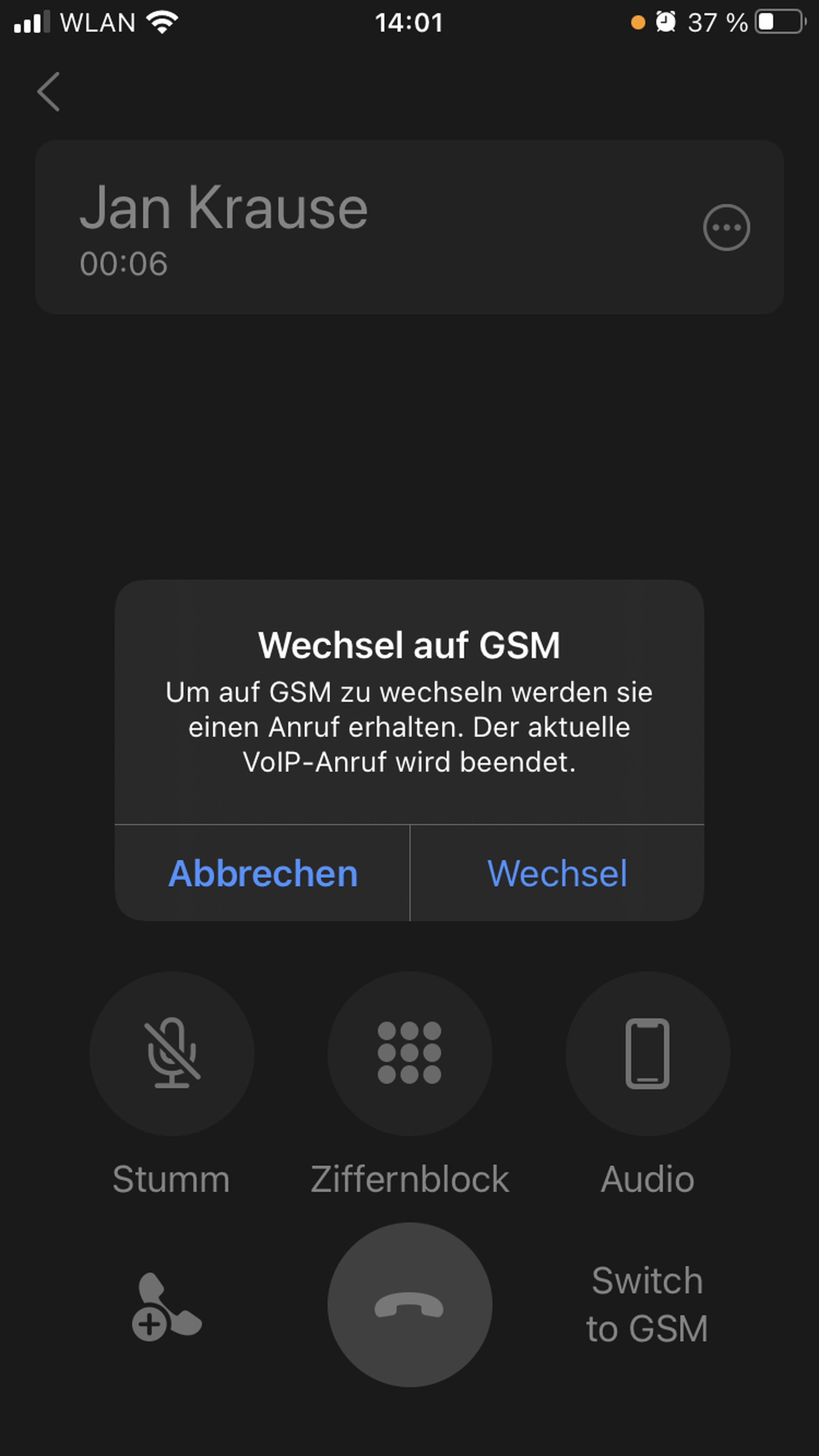Confirm with the Wechsel button
This screenshot has width=819, height=1456.
pyautogui.click(x=557, y=873)
